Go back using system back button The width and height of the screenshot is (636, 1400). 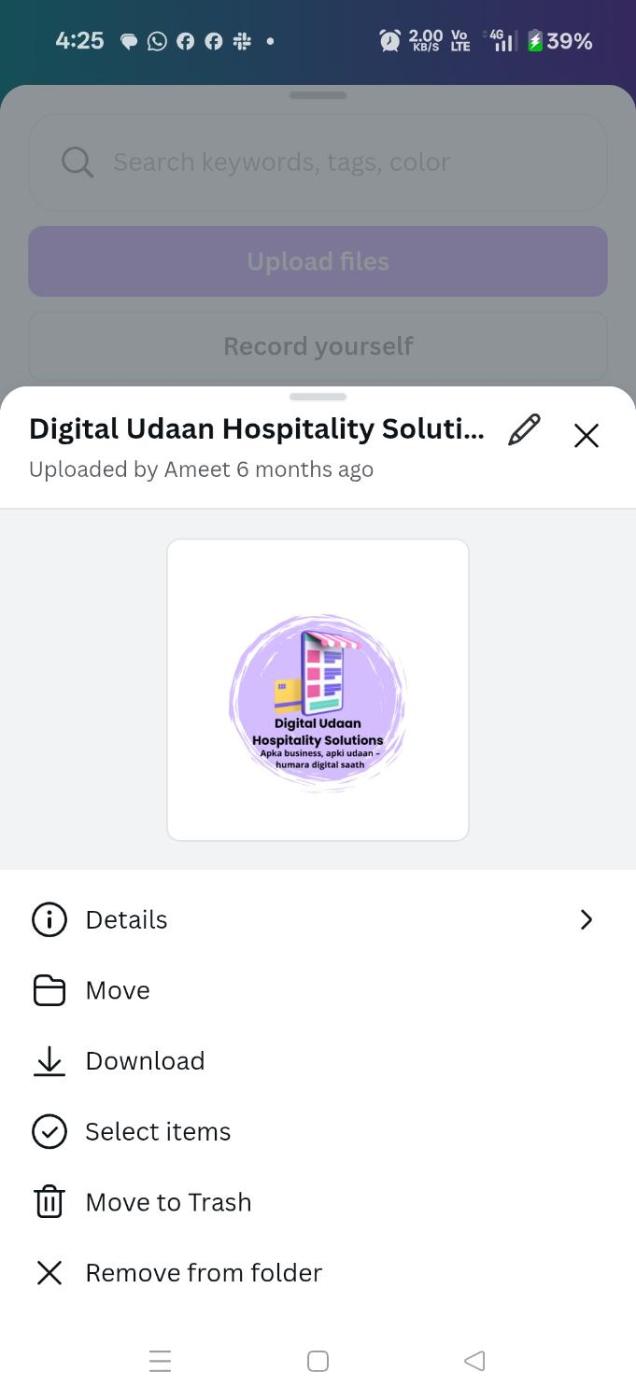pyautogui.click(x=475, y=1361)
